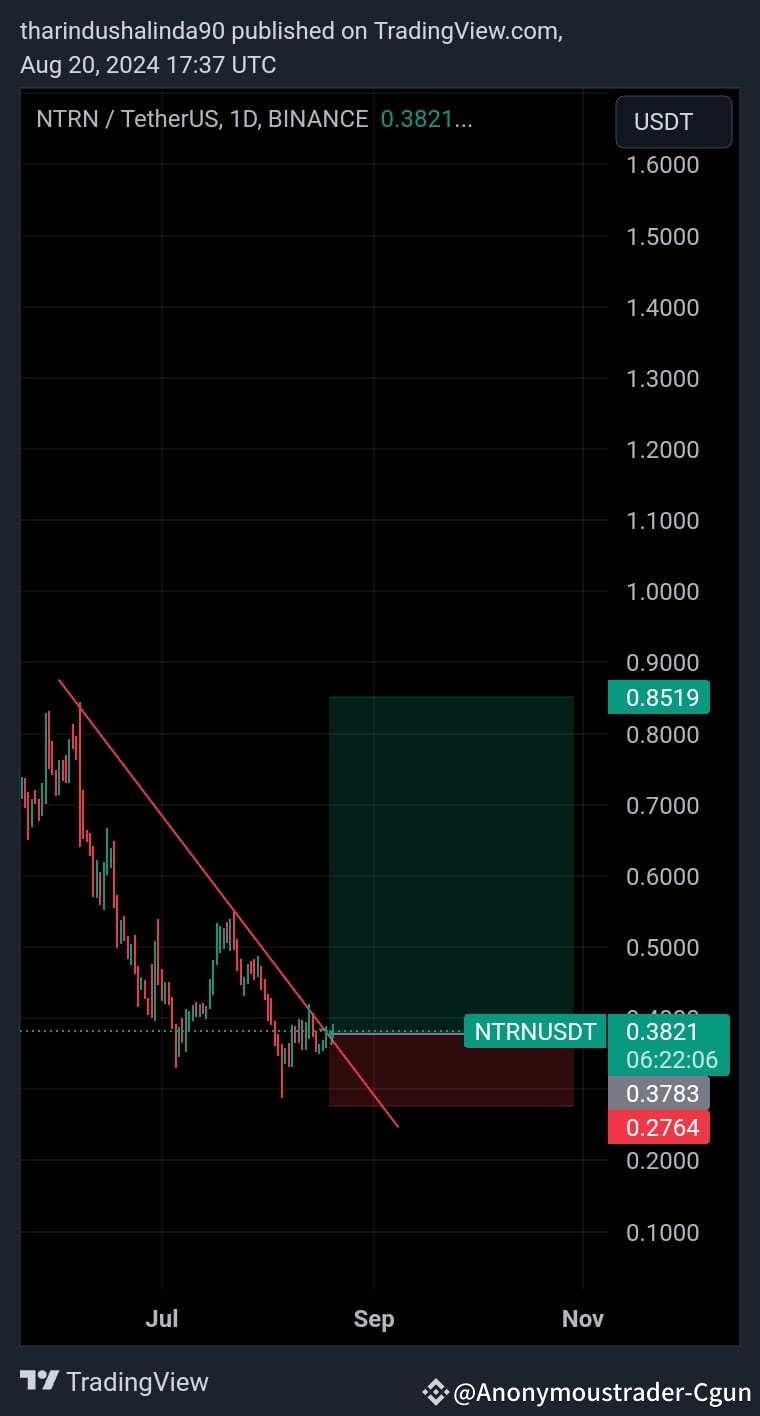Image resolution: width=760 pixels, height=1416 pixels.
Task: Click the diamond icon beside @Anonymoustrader-Cgun watermark
Action: pyautogui.click(x=435, y=1390)
